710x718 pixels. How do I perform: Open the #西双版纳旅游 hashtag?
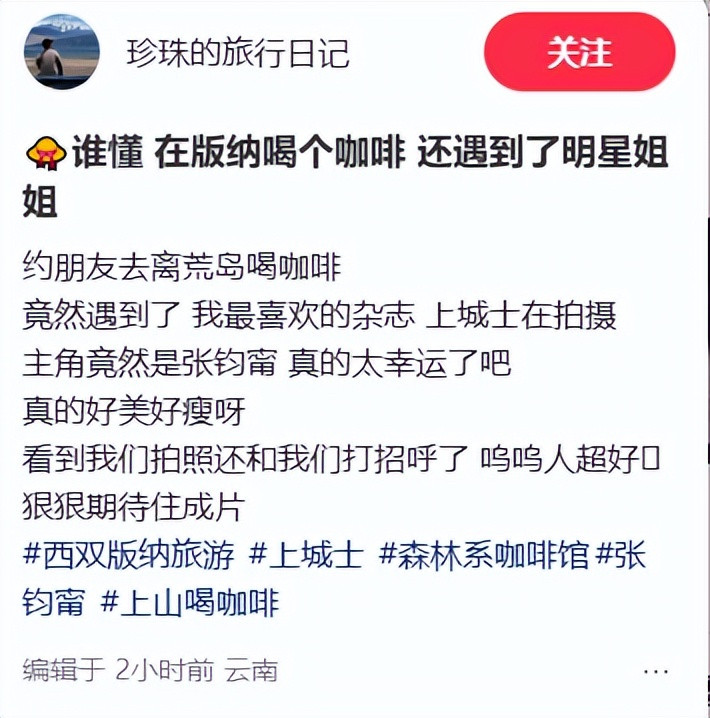point(125,555)
